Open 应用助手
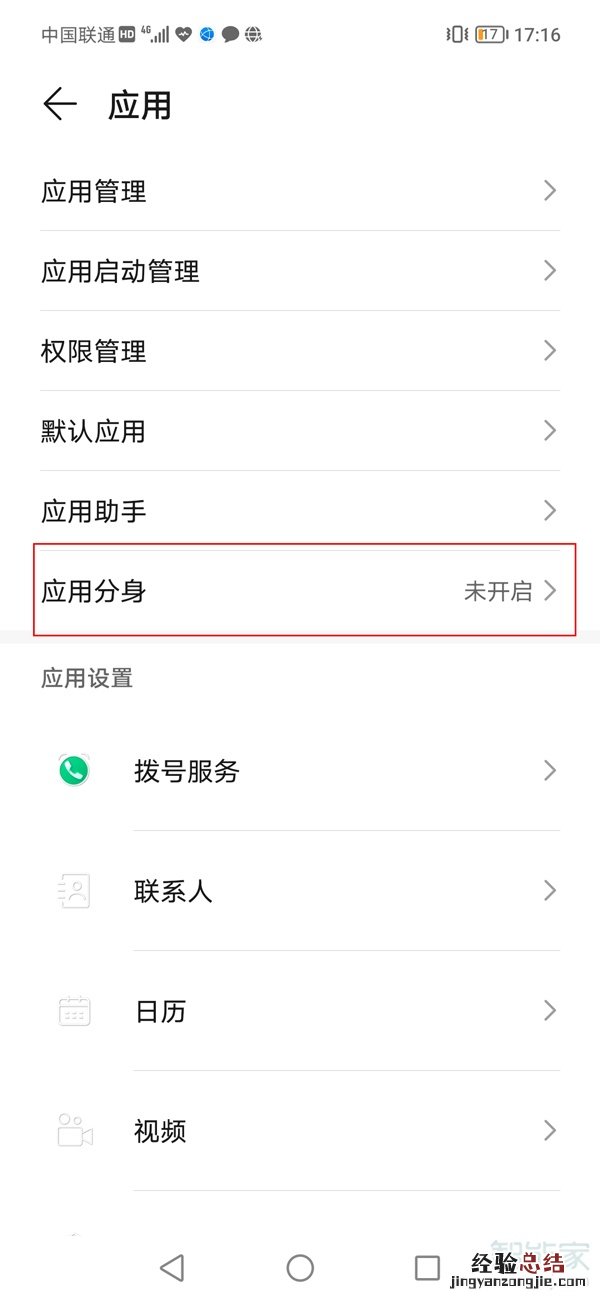The width and height of the screenshot is (600, 1300). tap(298, 511)
